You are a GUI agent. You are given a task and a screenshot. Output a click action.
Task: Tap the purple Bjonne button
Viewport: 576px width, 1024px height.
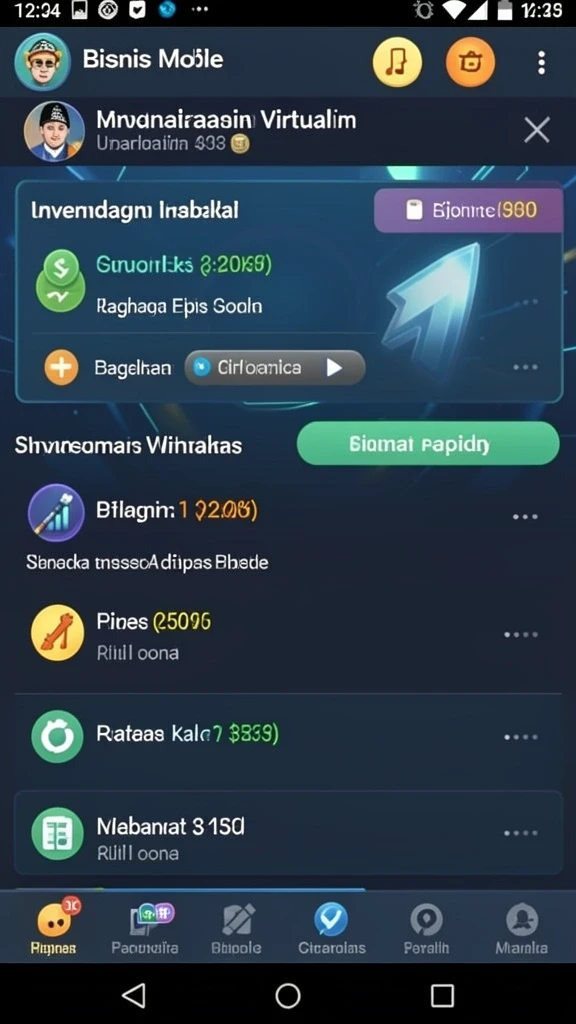(468, 210)
